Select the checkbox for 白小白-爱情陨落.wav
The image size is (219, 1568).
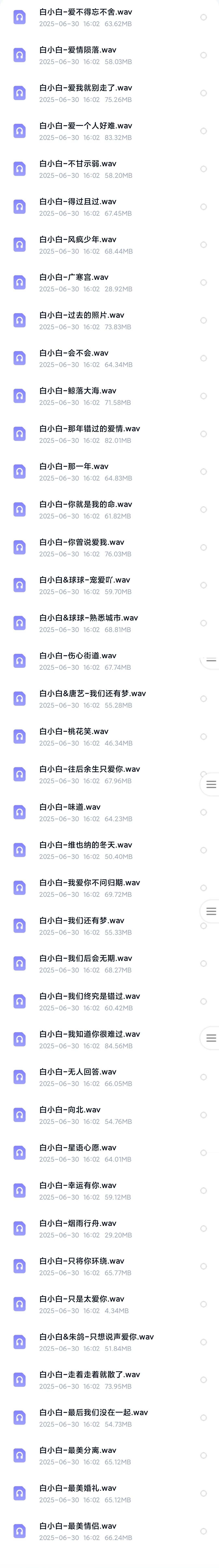[x=204, y=55]
